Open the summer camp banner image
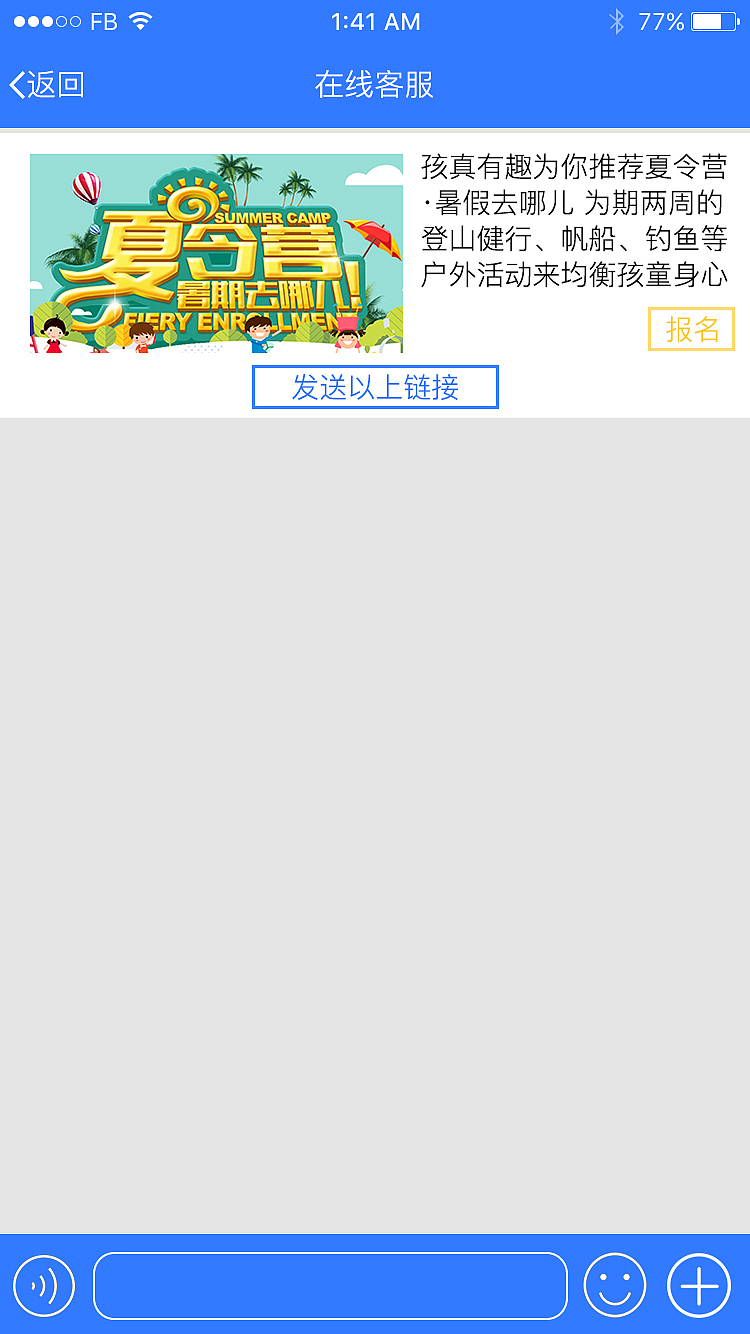 tap(216, 253)
